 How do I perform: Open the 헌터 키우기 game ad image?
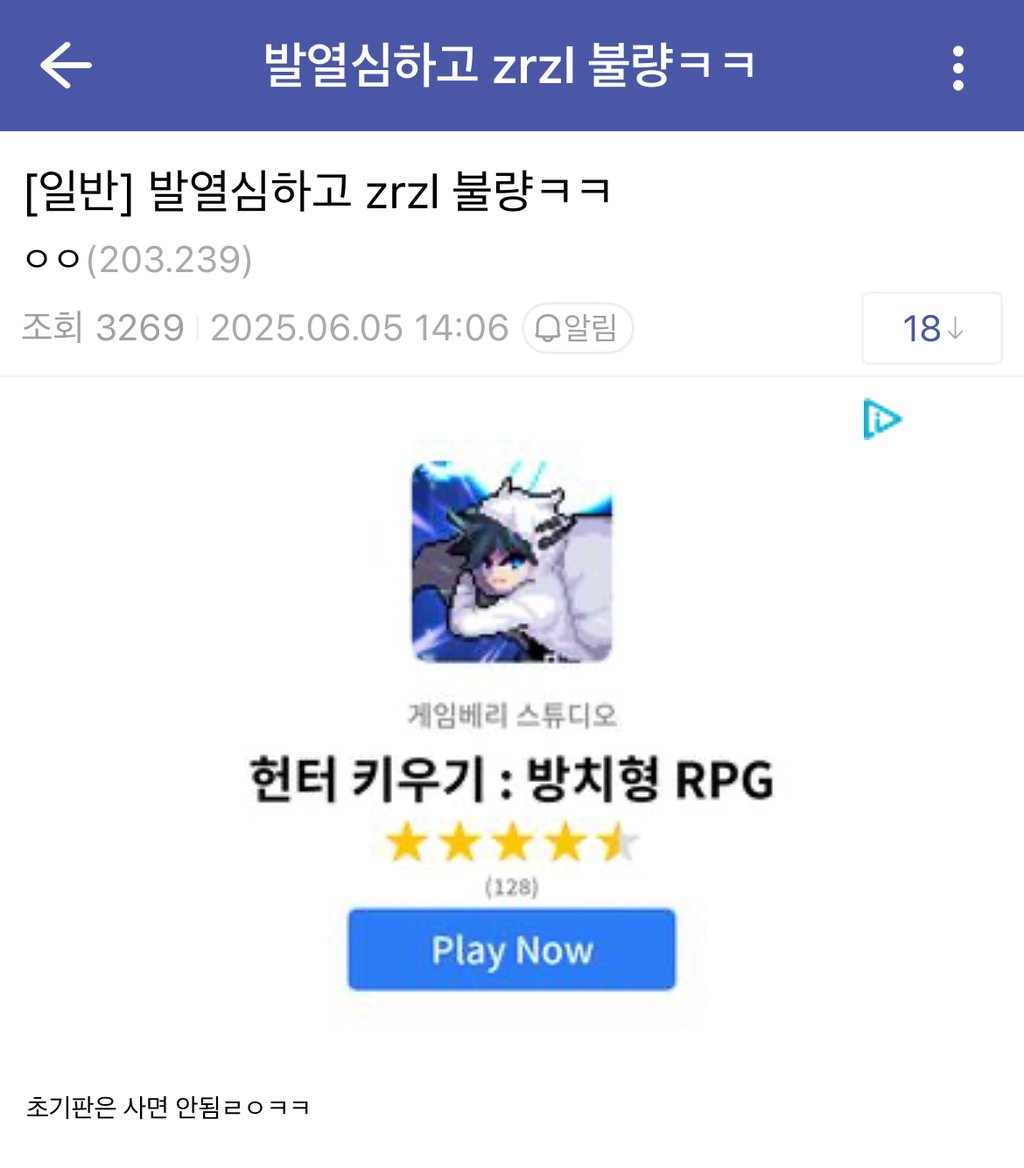point(511,561)
